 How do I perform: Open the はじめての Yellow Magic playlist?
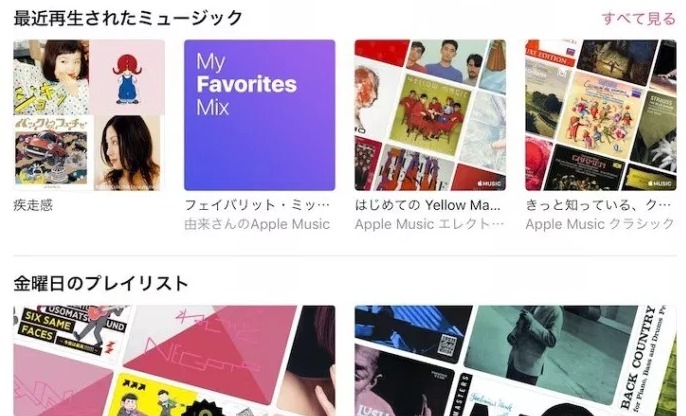coord(429,115)
